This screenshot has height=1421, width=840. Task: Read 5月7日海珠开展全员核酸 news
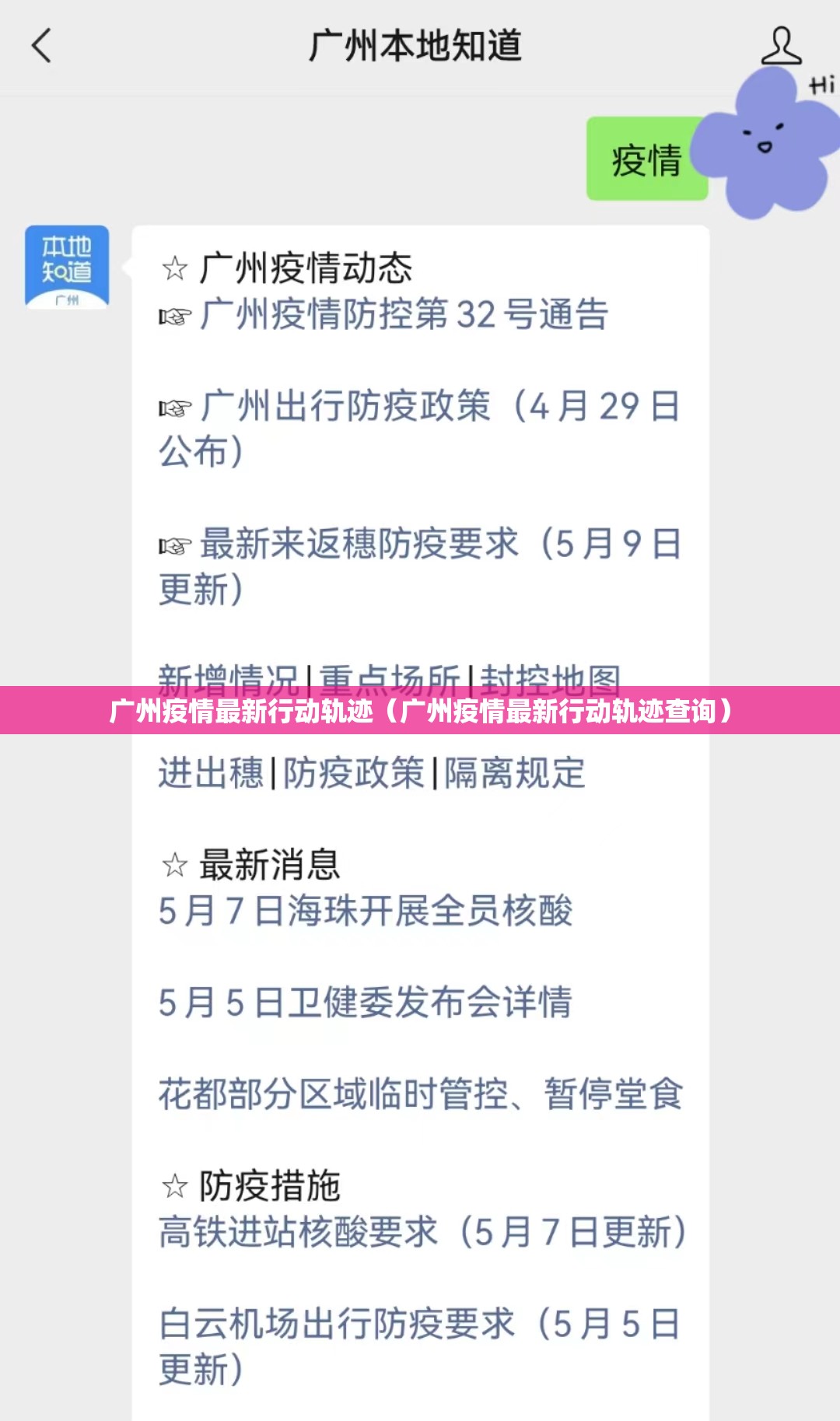point(366,911)
